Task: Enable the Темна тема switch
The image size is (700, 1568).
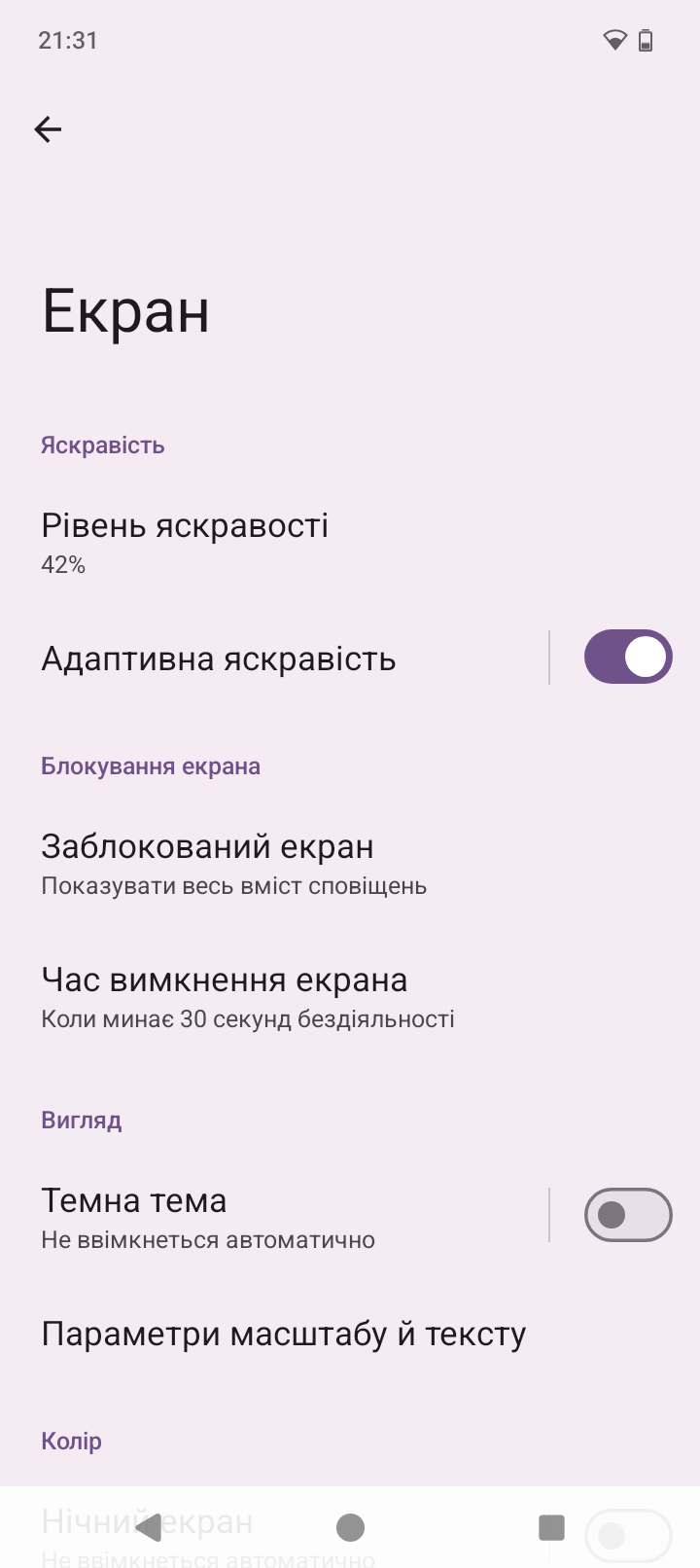Action: click(627, 1215)
